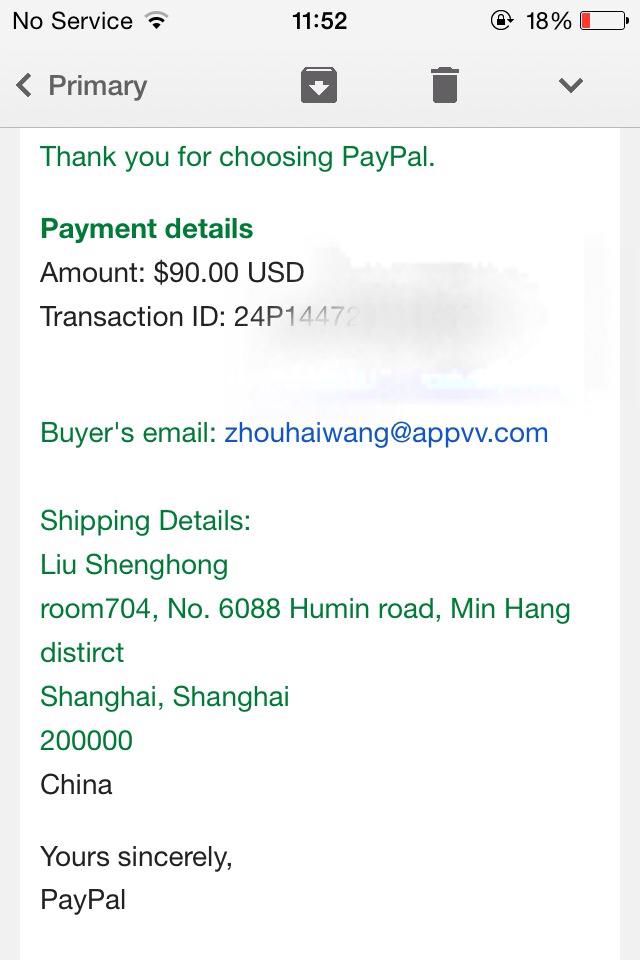
Task: Open buyer's email zhouhaiwang@appvv.com
Action: (386, 433)
